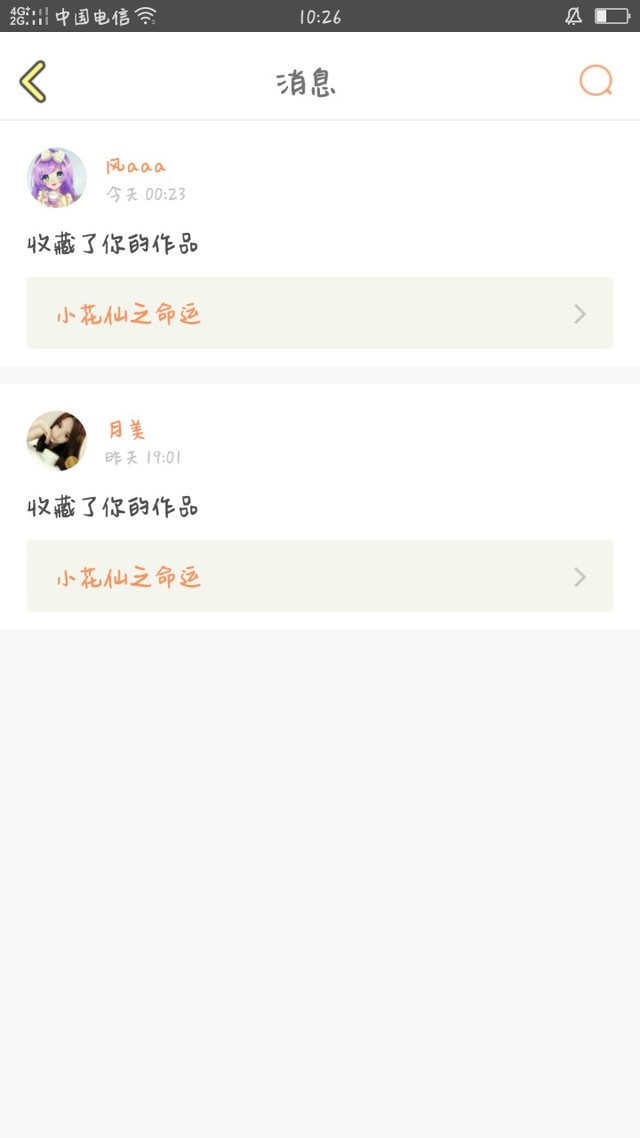
Task: Open 风aaa's profile avatar
Action: point(56,178)
